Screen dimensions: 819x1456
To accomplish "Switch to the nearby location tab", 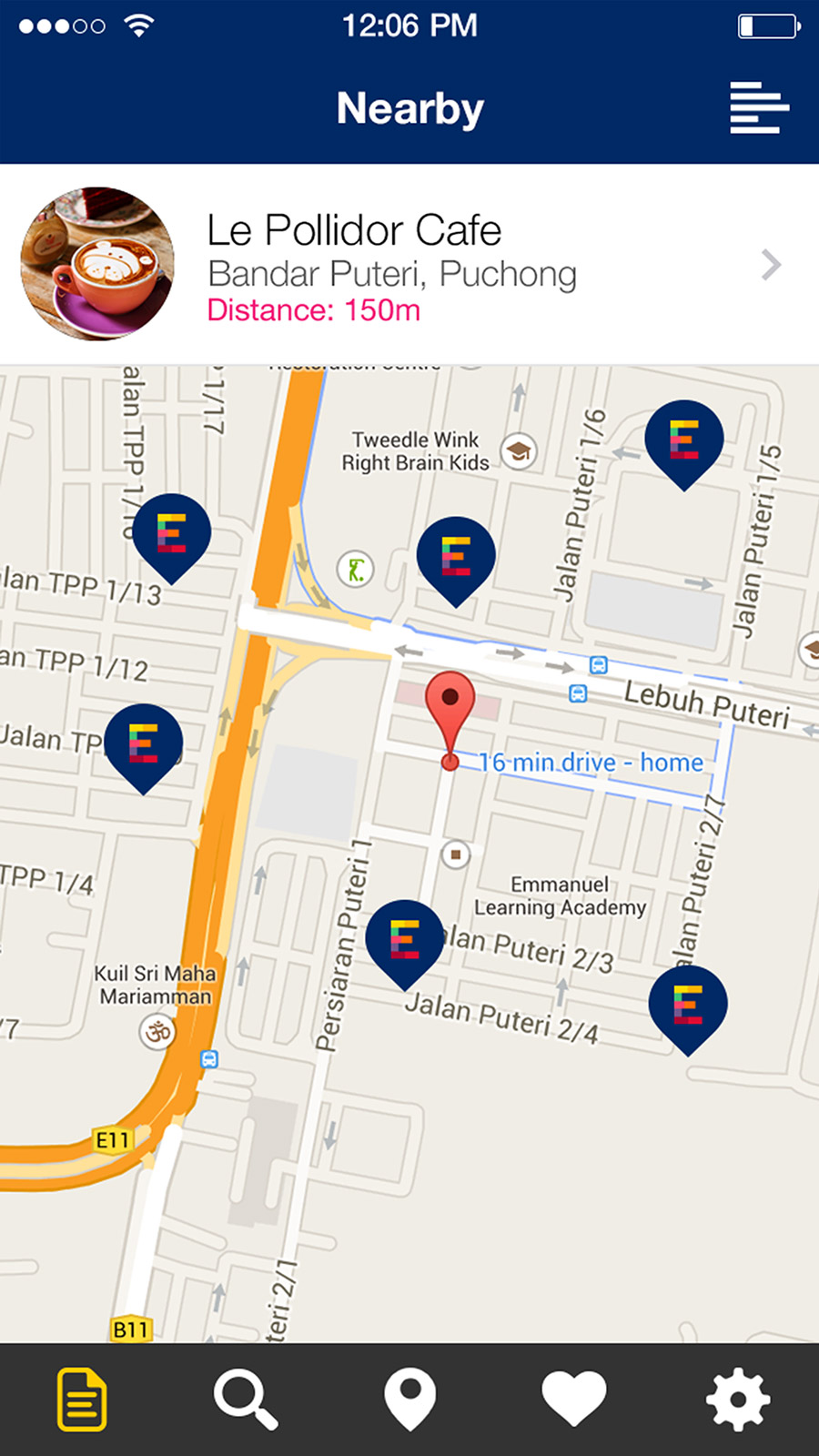I will 409,1400.
